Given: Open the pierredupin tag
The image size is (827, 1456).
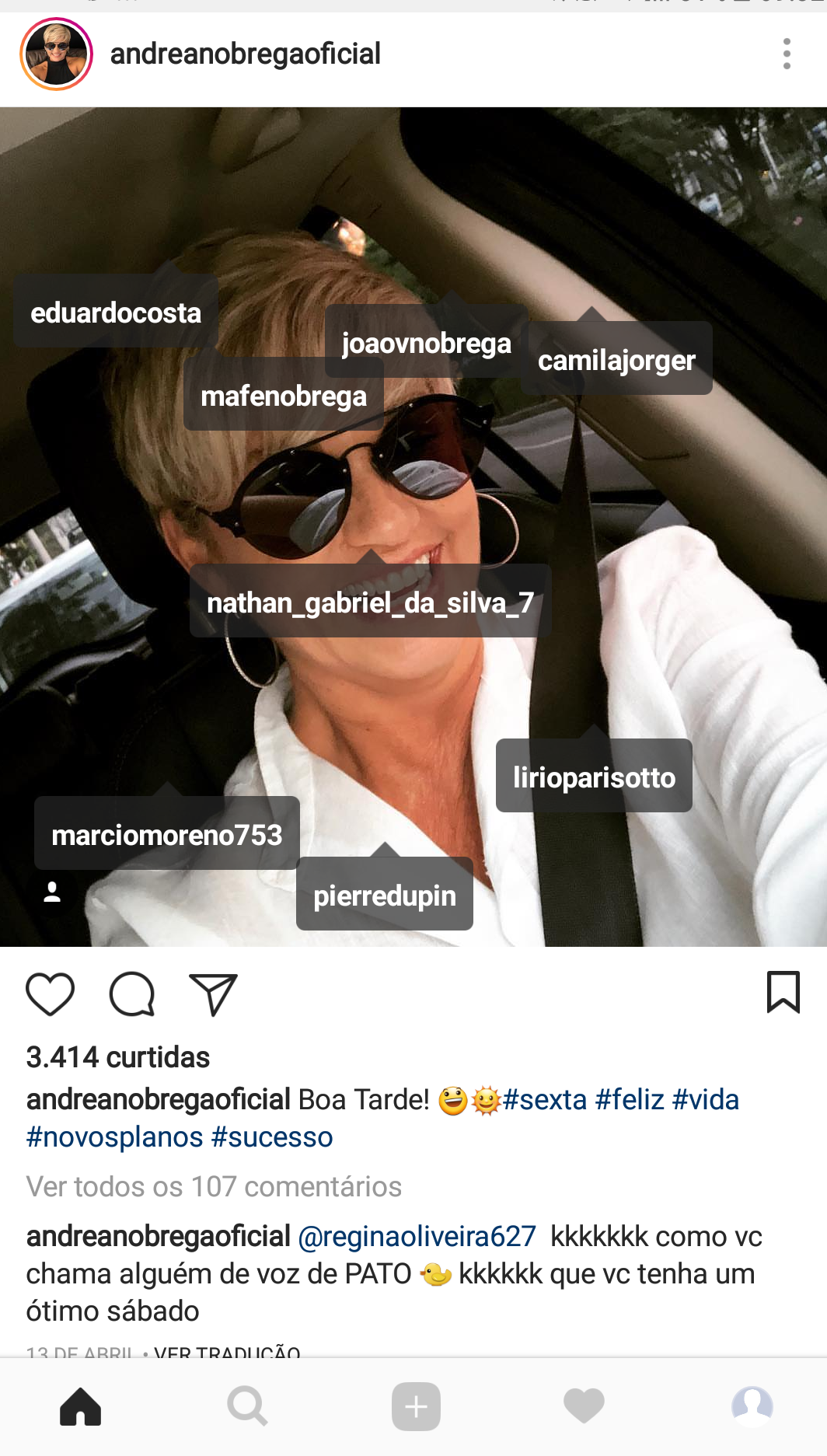Looking at the screenshot, I should 384,896.
